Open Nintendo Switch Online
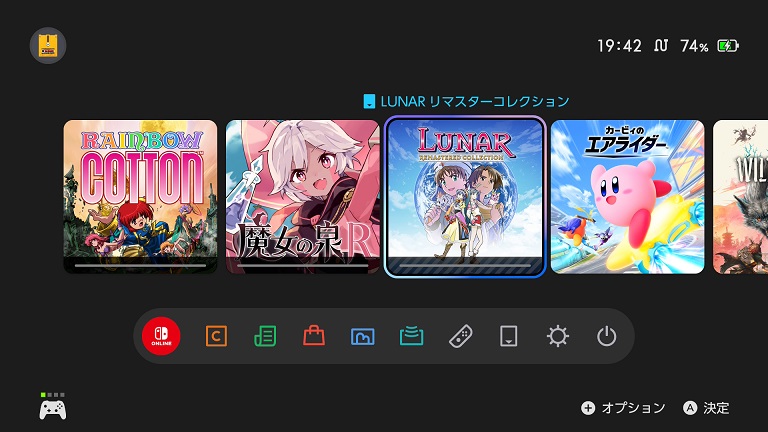The height and width of the screenshot is (432, 768). tap(161, 336)
